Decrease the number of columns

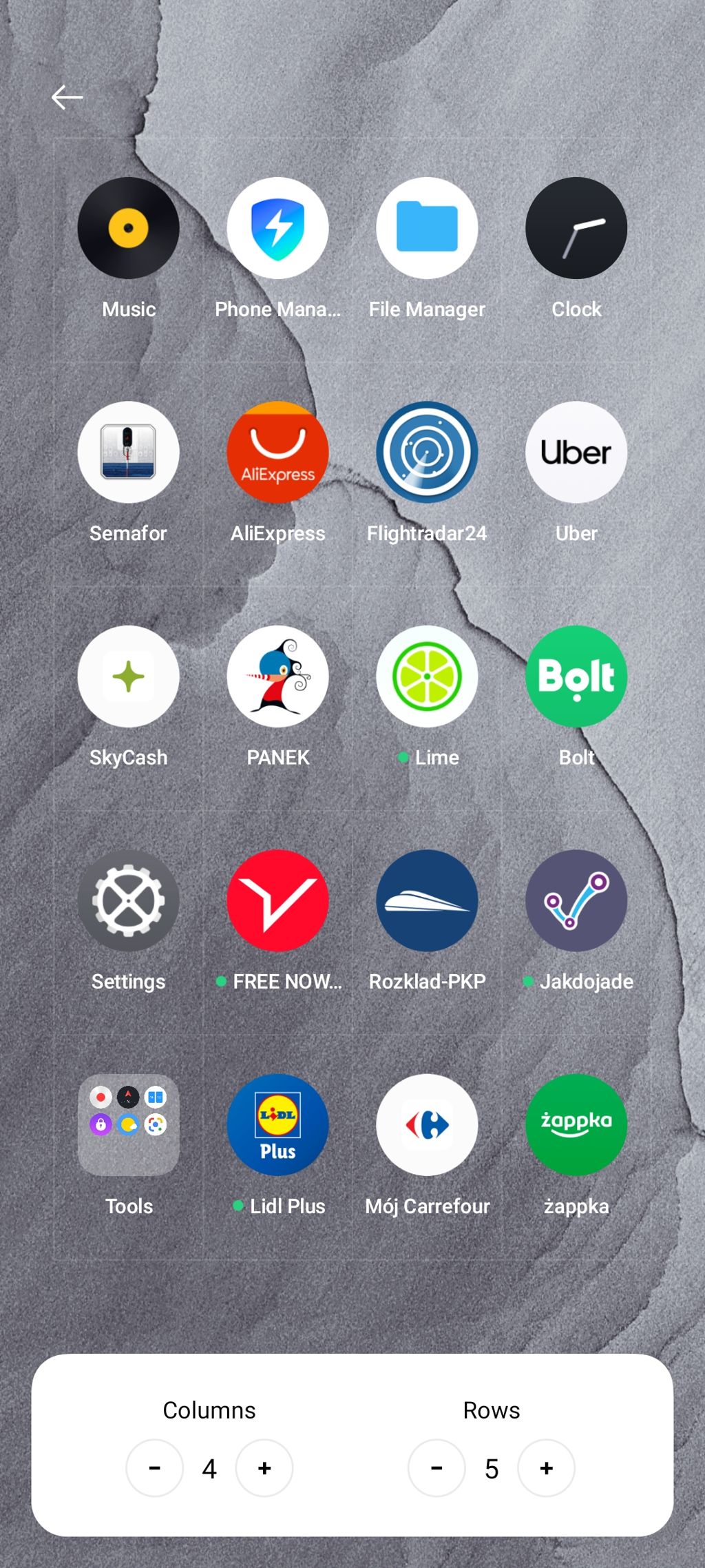(x=154, y=1467)
